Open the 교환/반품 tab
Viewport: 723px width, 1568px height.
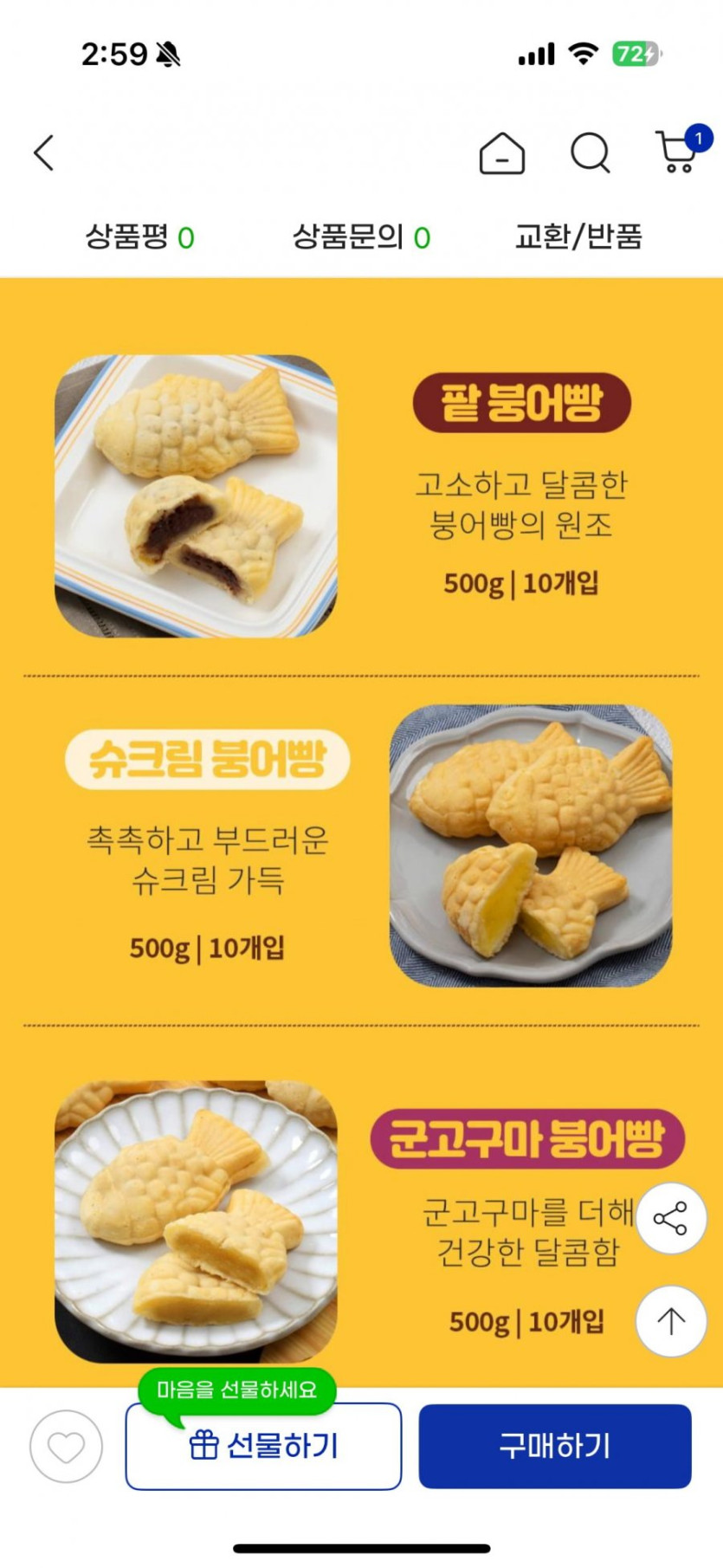pos(578,236)
